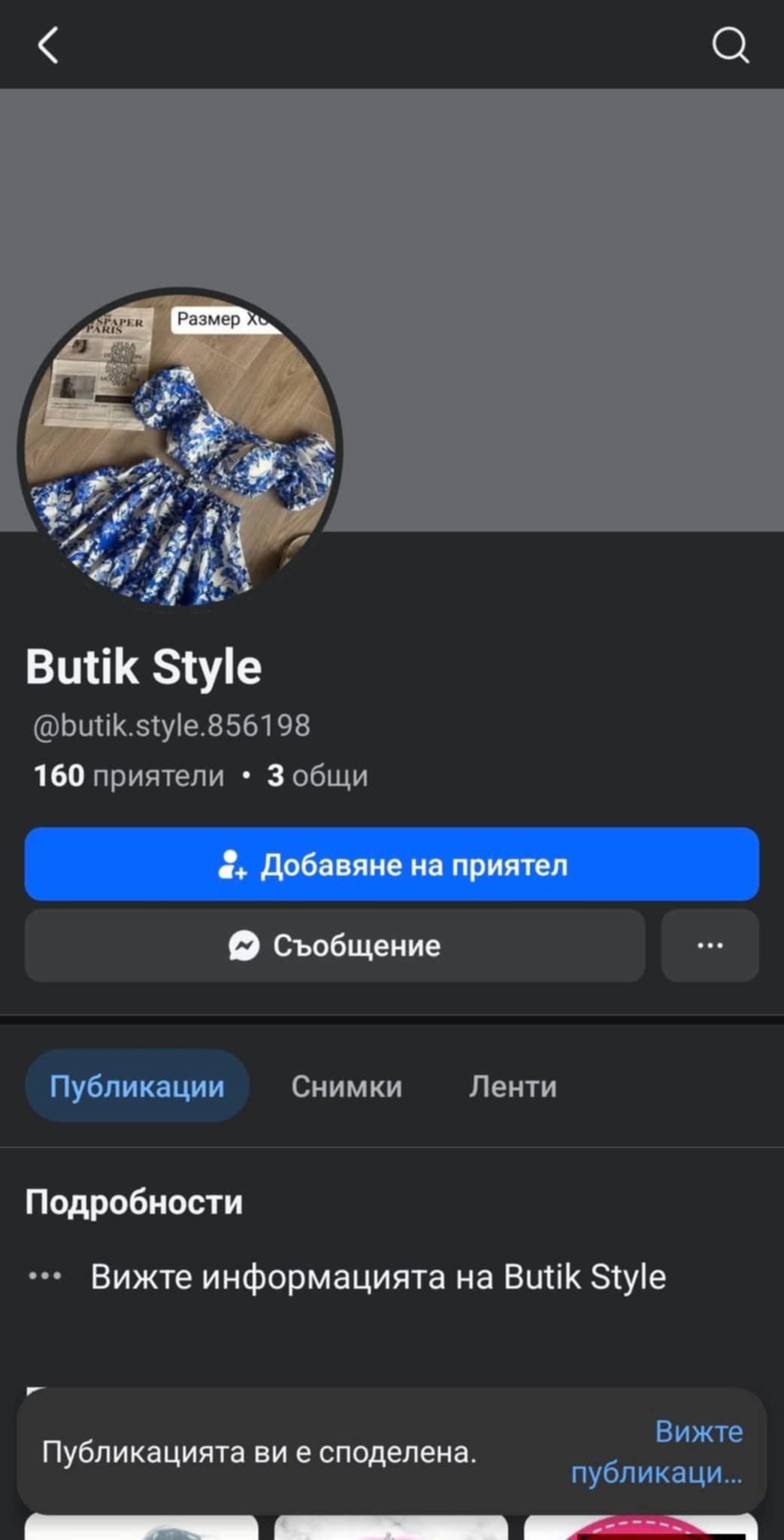Open Вижте информацията на Butik Style row

377,1276
